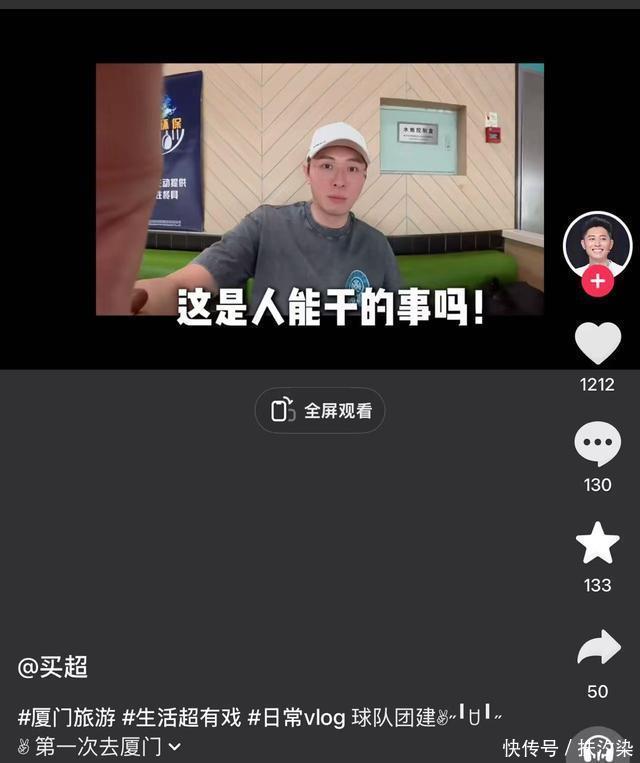Open the #厦门旅游 hashtag
Screen dimensions: 640x763
(x=67, y=717)
